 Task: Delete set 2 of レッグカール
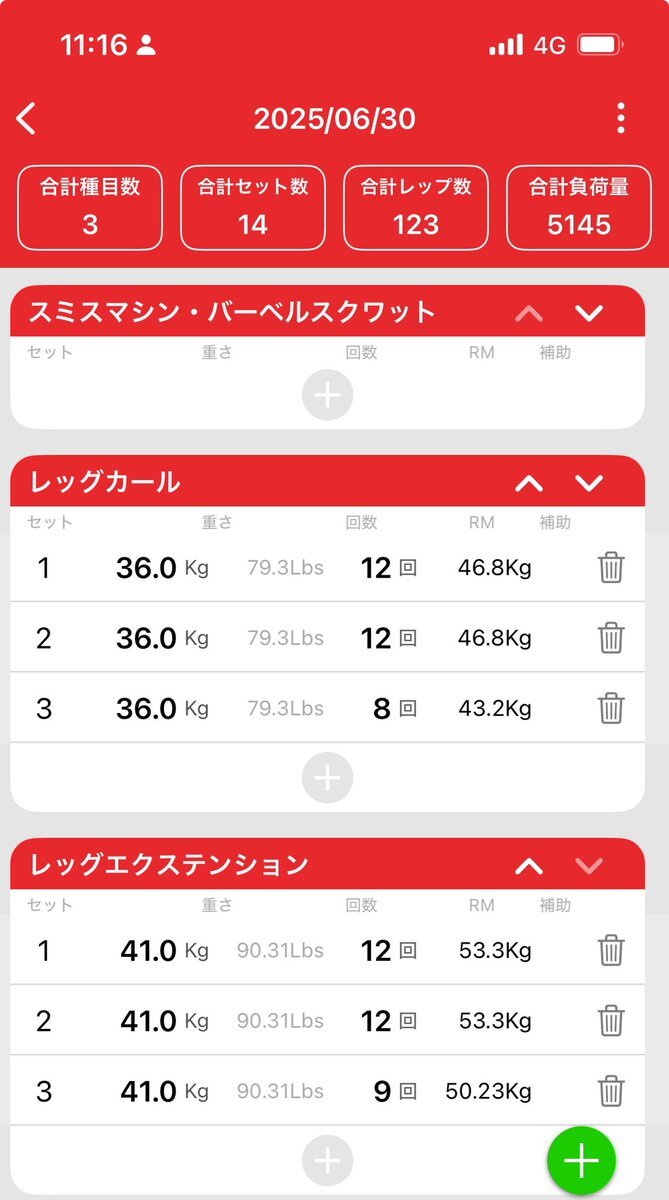[611, 638]
